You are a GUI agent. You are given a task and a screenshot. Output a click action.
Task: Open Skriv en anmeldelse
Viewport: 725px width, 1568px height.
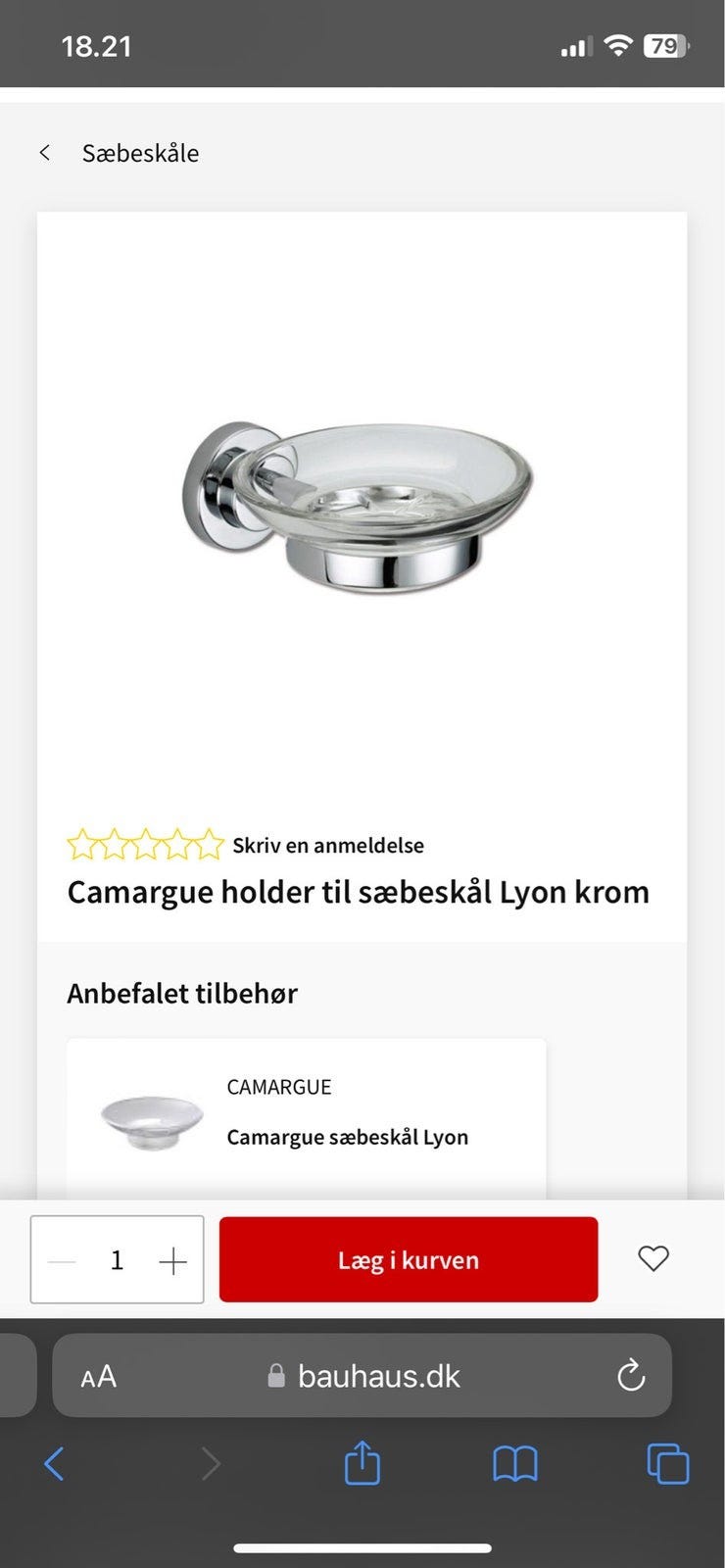coord(326,844)
